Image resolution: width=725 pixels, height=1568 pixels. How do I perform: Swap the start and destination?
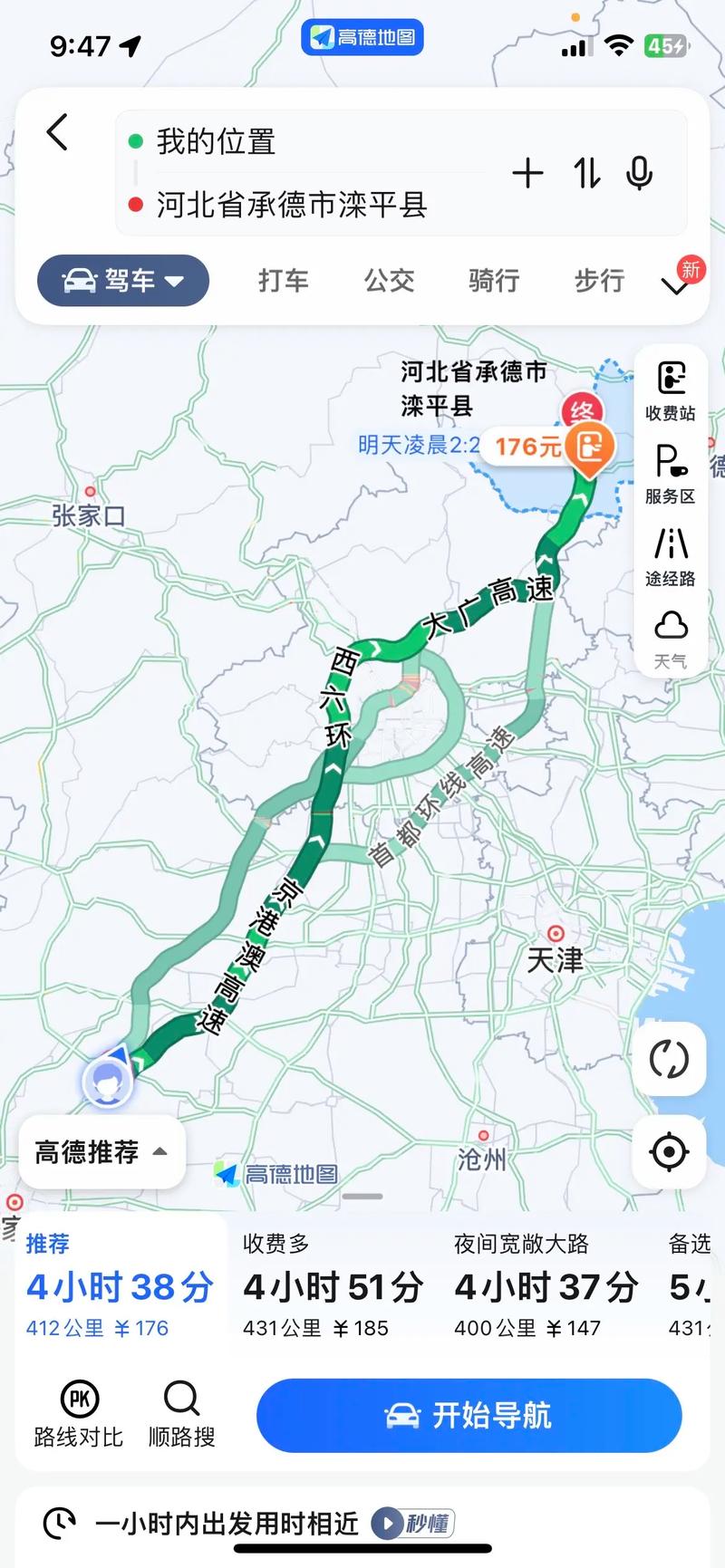586,173
